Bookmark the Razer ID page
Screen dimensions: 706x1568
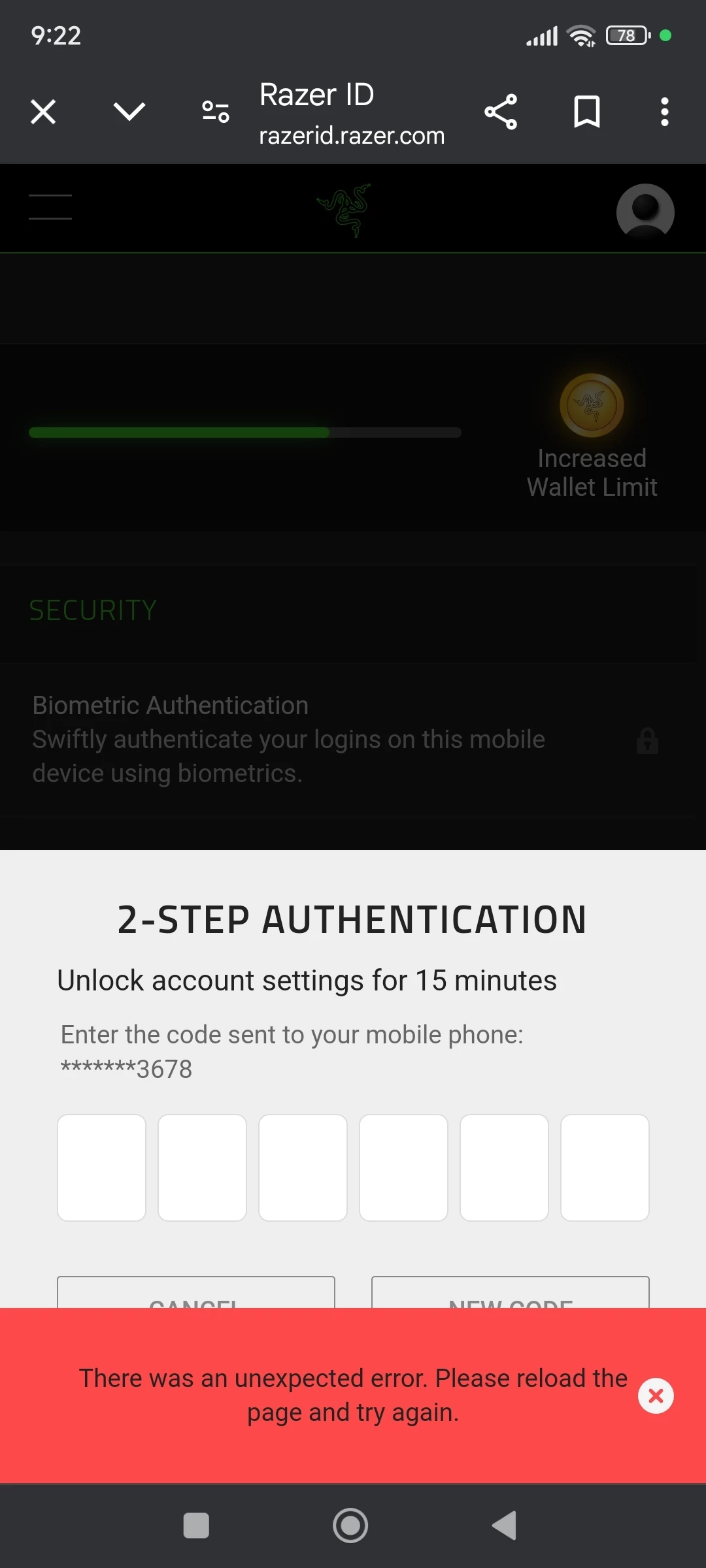585,111
